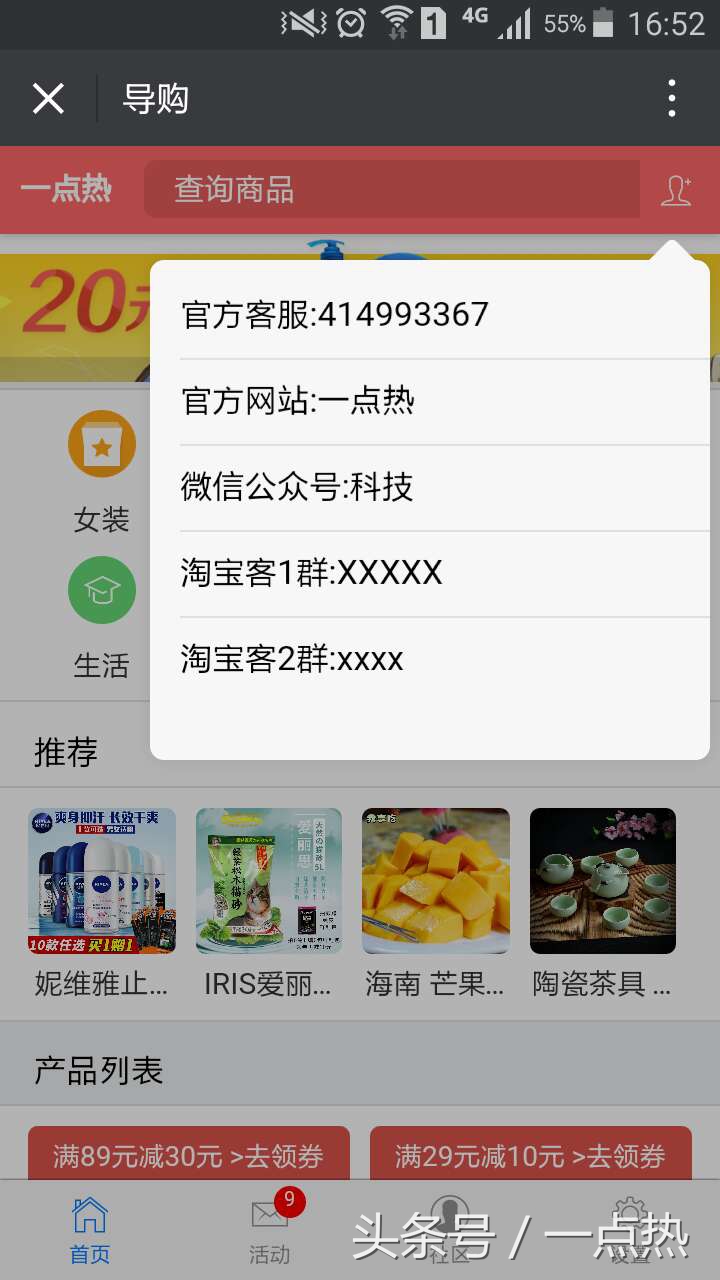Select the 生活 category icon
Screen dimensions: 720x1280
point(100,590)
